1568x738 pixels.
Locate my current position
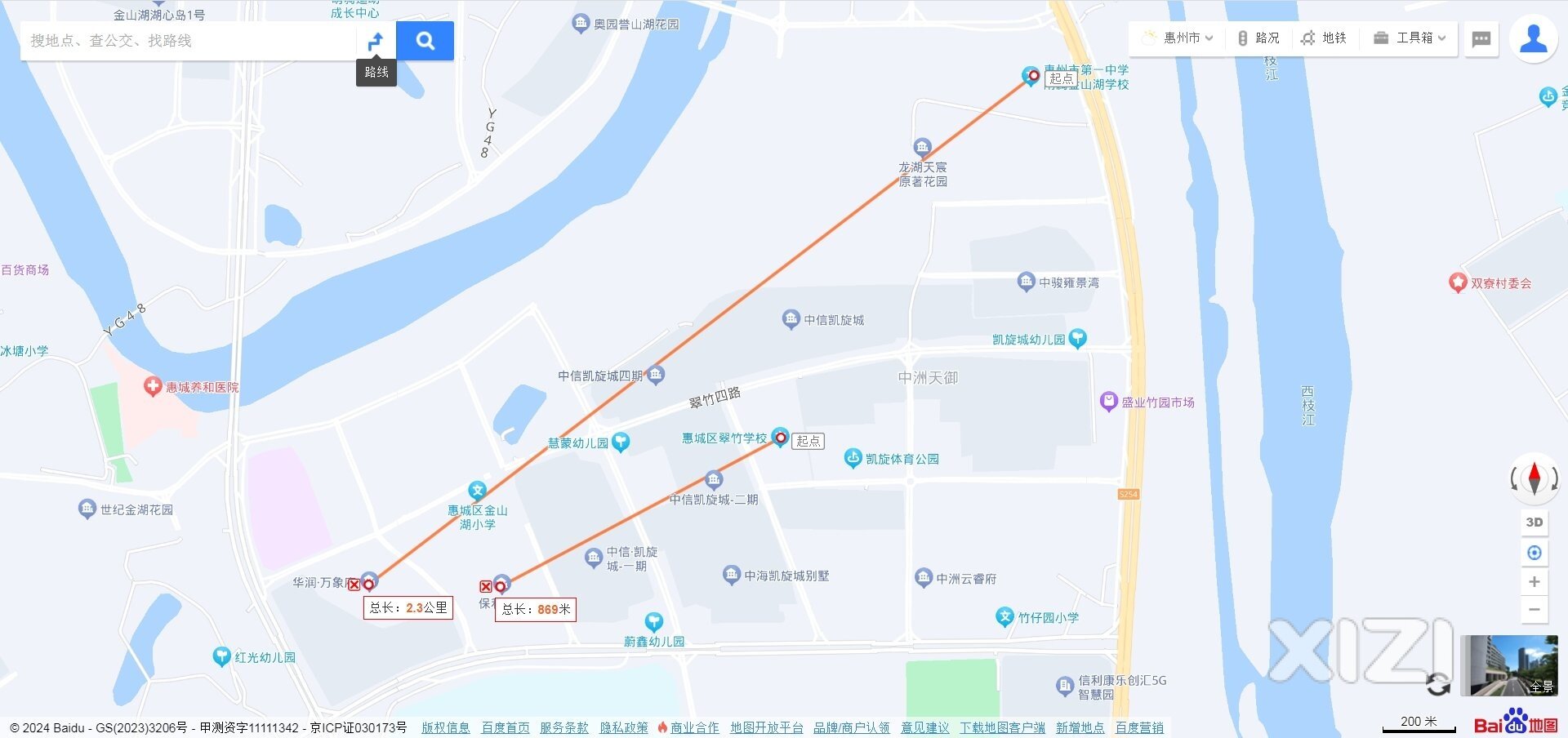click(x=1534, y=553)
